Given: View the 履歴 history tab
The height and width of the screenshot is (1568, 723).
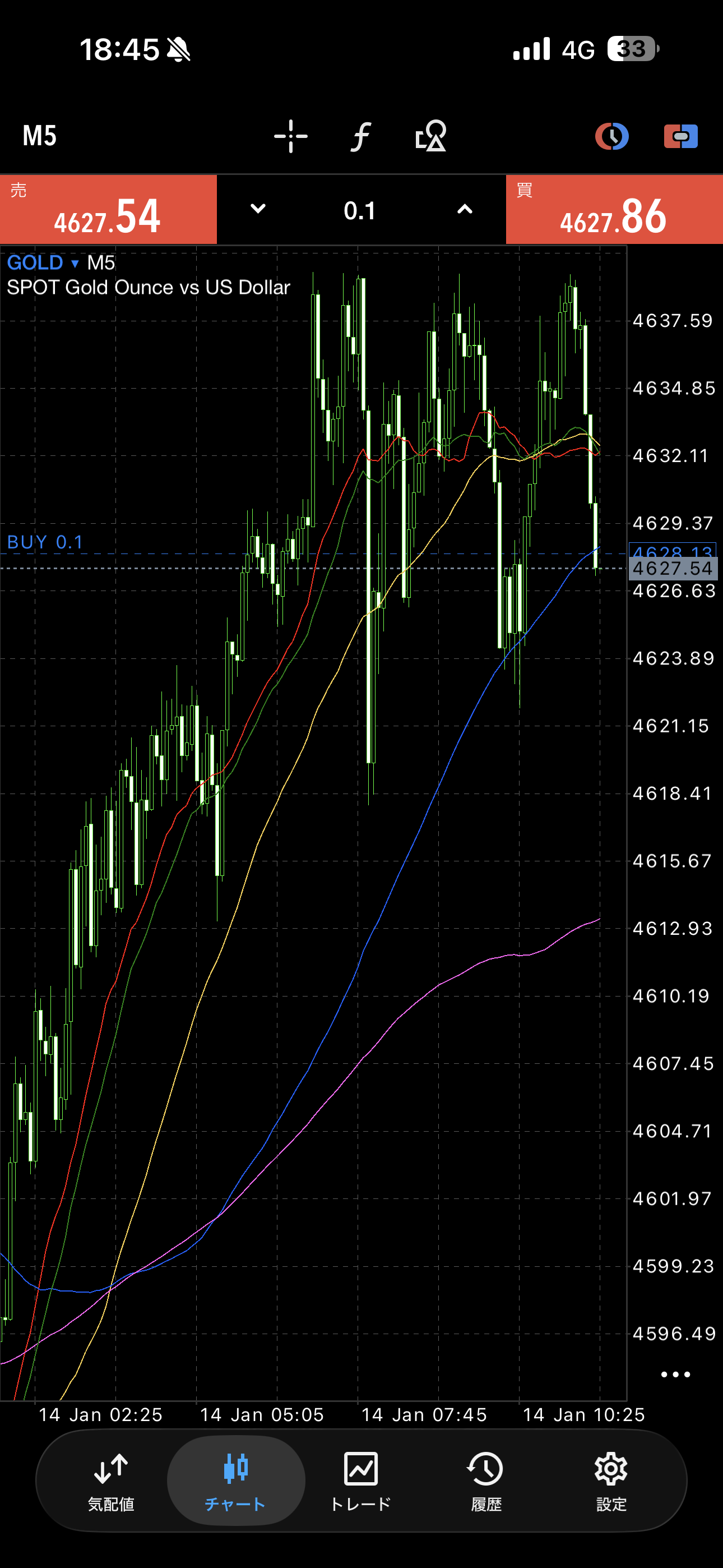Looking at the screenshot, I should click(486, 1481).
